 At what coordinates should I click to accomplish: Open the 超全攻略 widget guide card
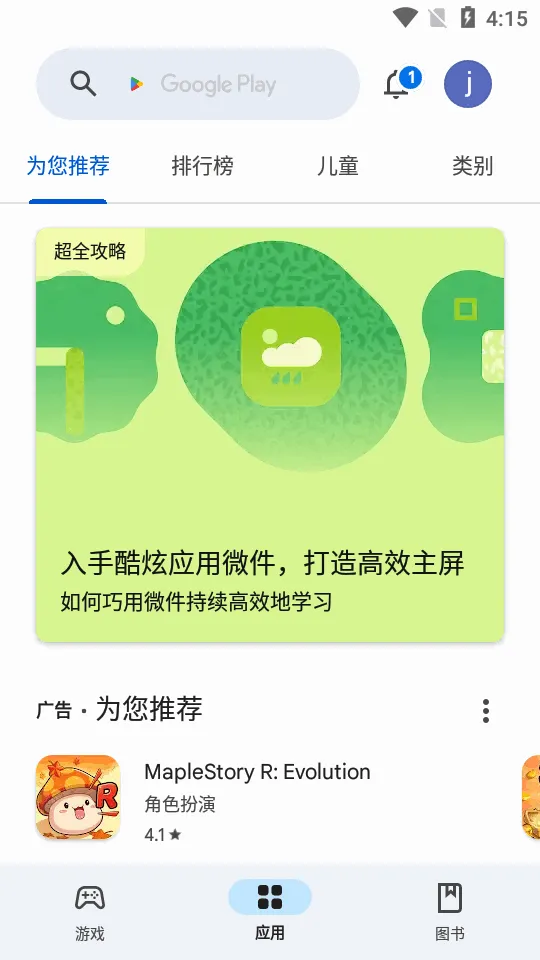(x=270, y=435)
